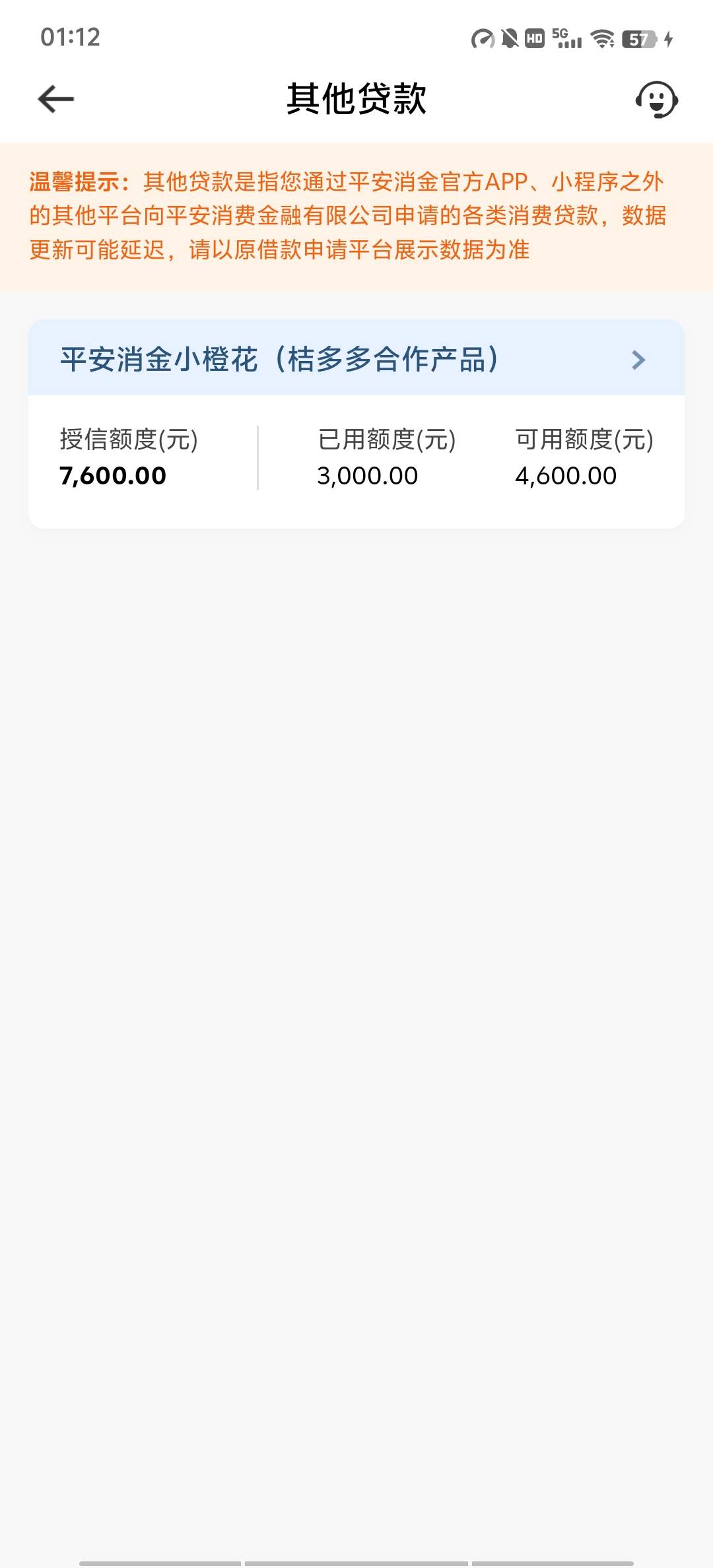Open the 平安消金小橙花 loan product details
The width and height of the screenshot is (713, 1568).
coord(356,359)
